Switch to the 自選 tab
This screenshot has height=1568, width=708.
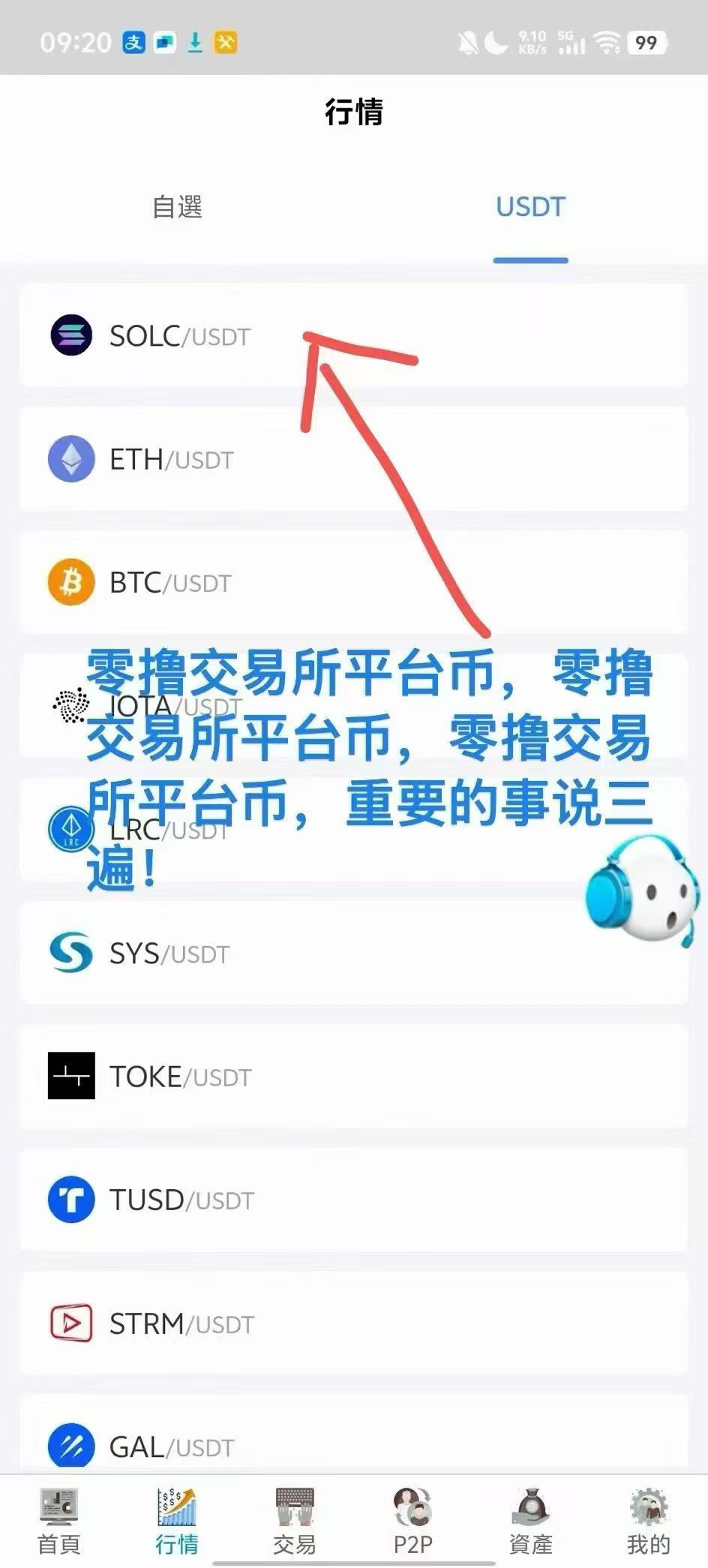coord(177,207)
